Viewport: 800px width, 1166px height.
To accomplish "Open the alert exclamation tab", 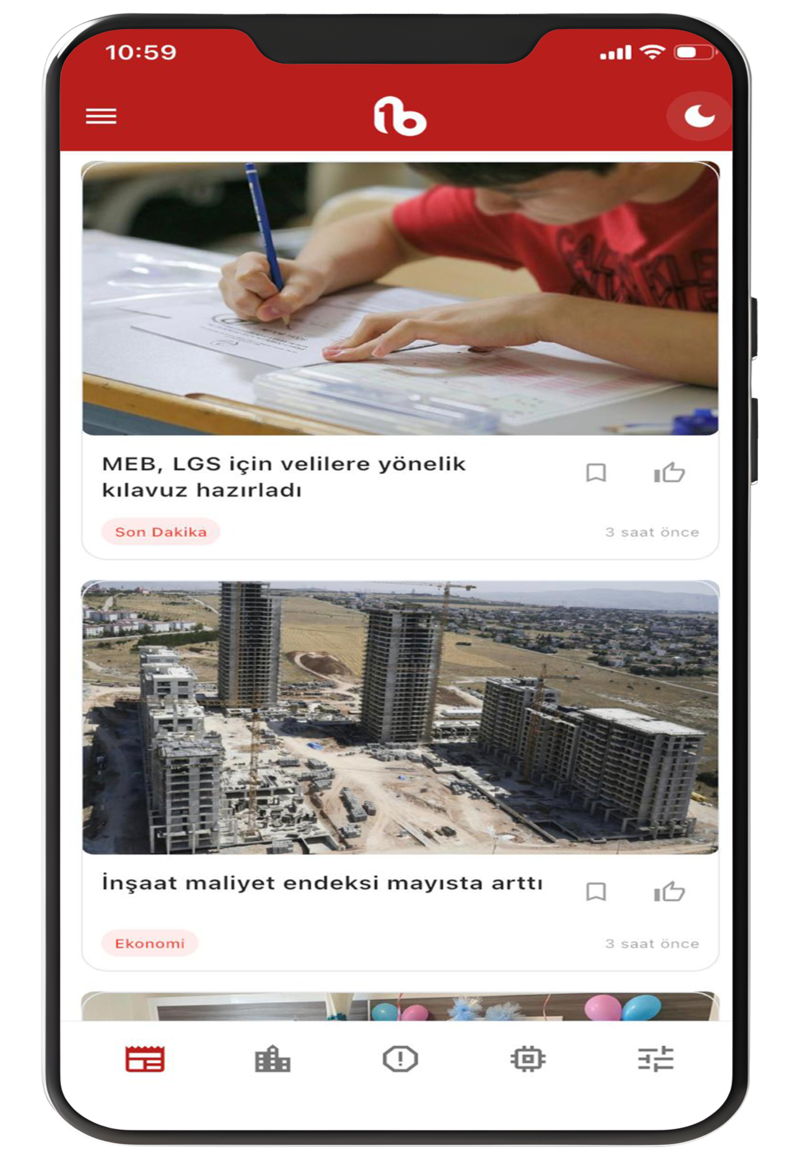I will click(x=400, y=1059).
